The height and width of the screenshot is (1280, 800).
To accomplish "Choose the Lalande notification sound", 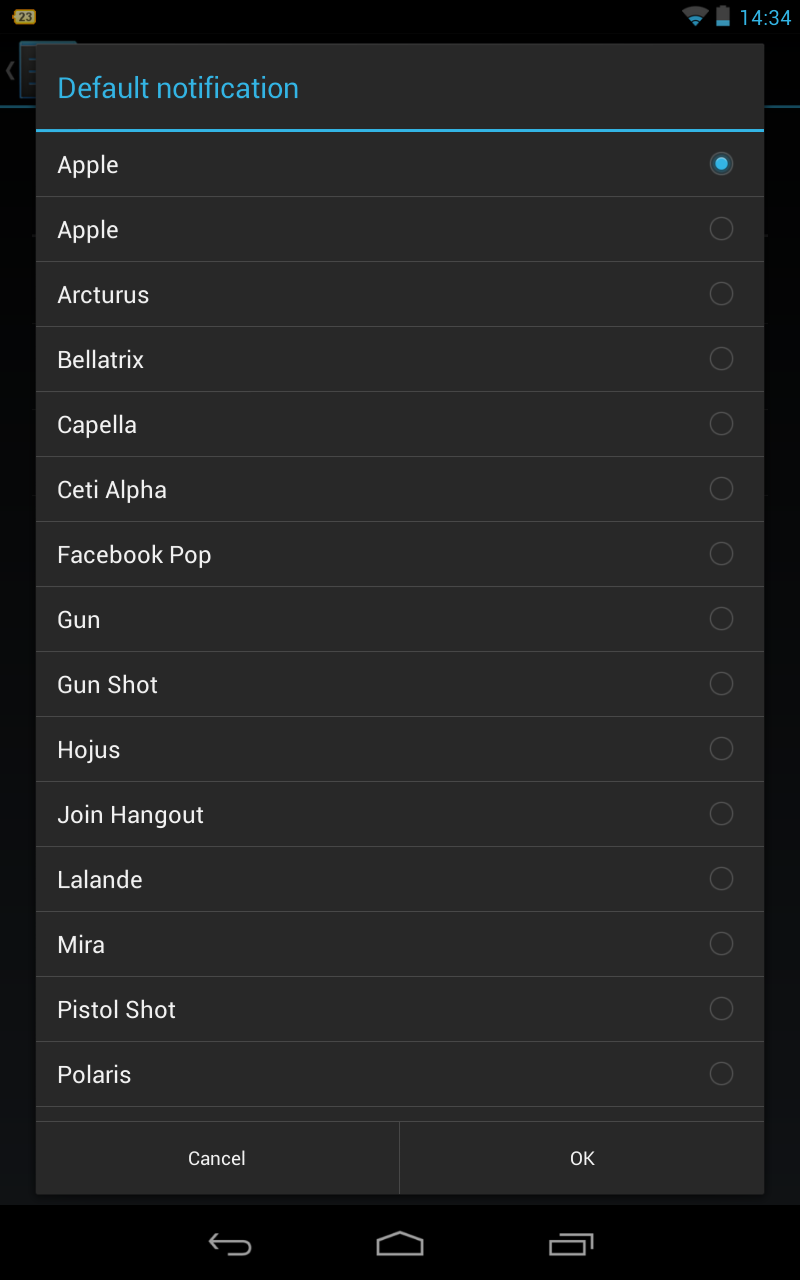I will [400, 879].
